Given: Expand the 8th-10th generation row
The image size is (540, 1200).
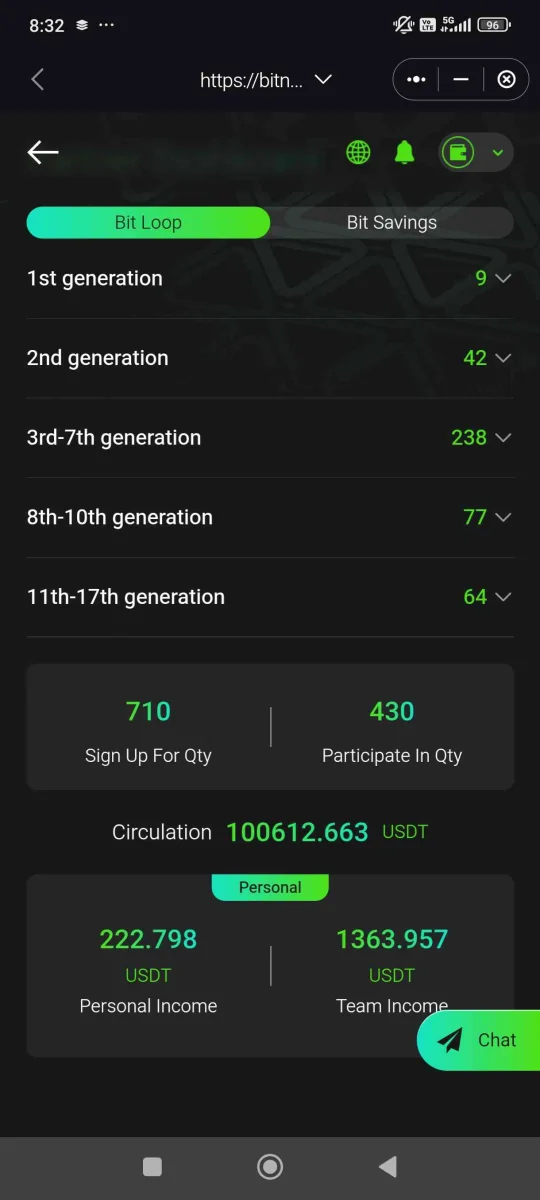Looking at the screenshot, I should (x=270, y=517).
